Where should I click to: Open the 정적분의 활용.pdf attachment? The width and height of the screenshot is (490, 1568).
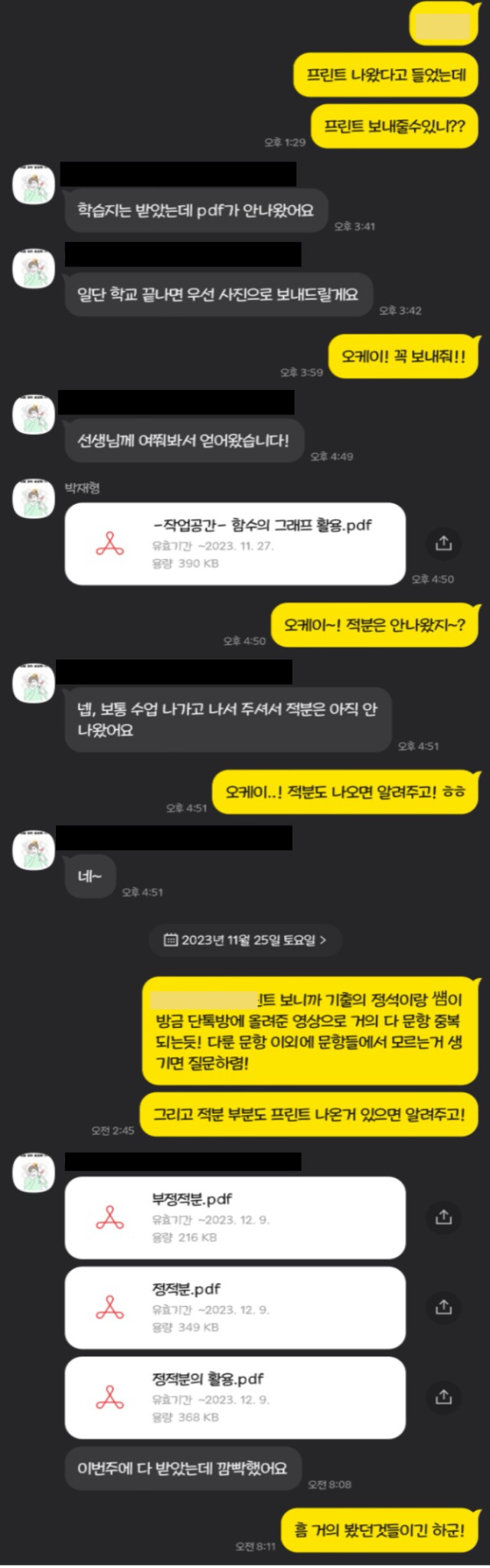(x=234, y=1397)
